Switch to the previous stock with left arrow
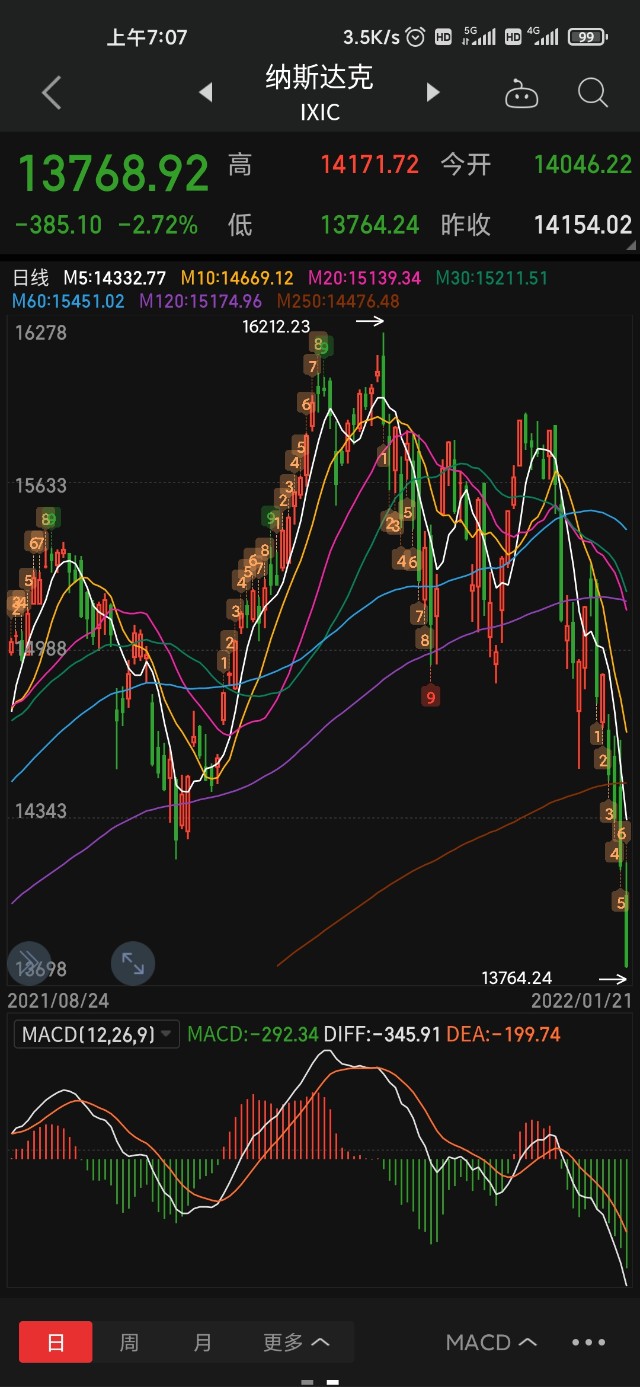The width and height of the screenshot is (640, 1387). click(x=206, y=93)
